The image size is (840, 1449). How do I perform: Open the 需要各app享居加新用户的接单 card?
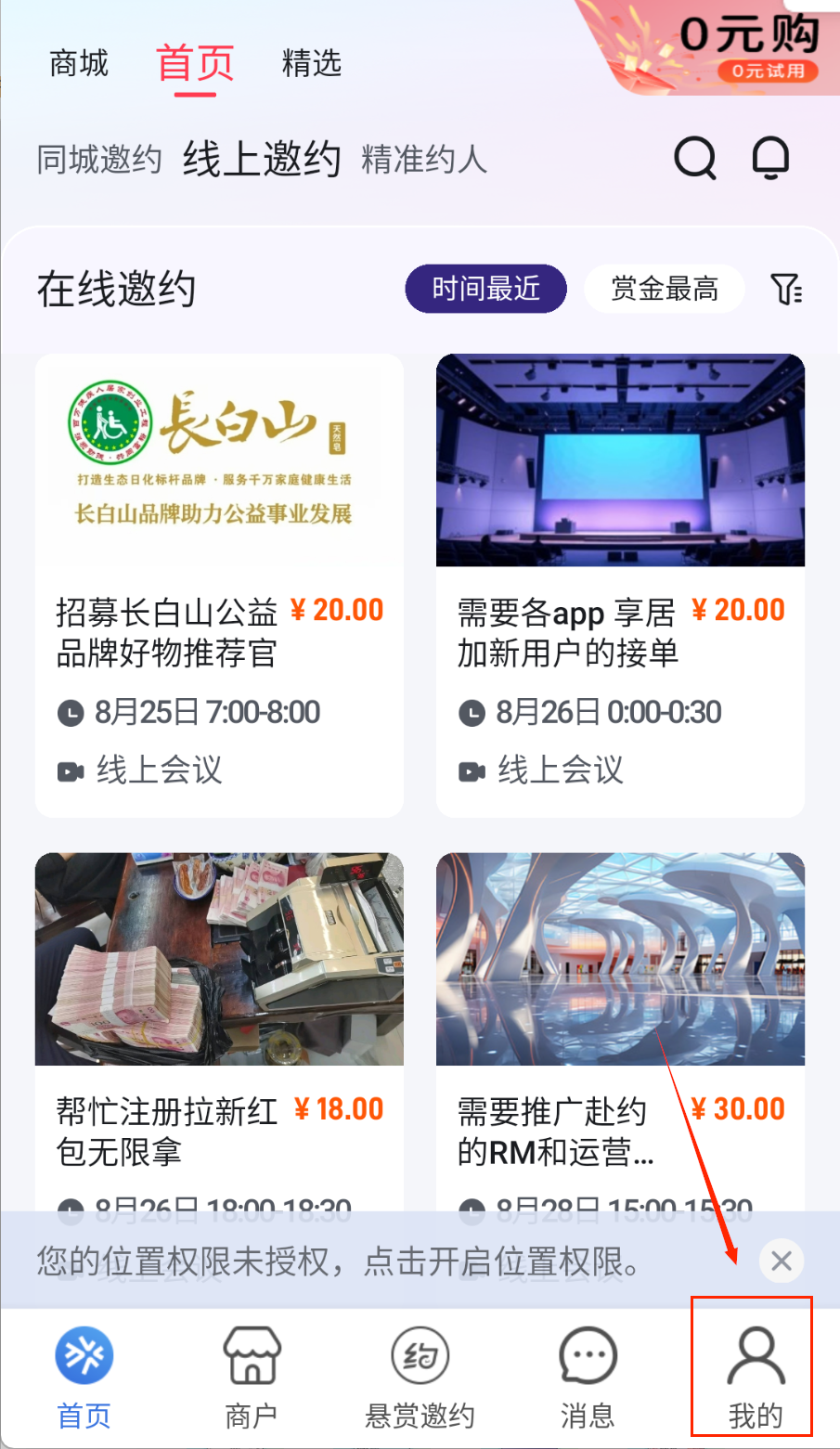[620, 585]
